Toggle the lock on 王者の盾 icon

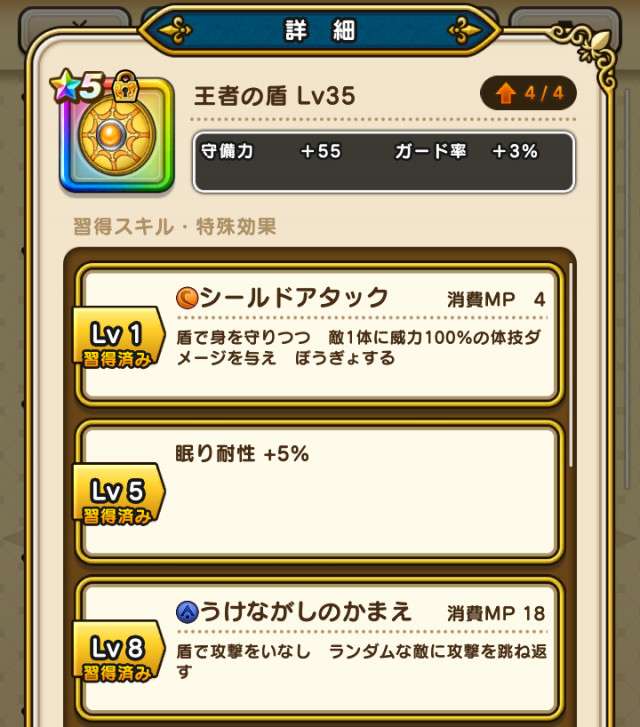pos(127,87)
